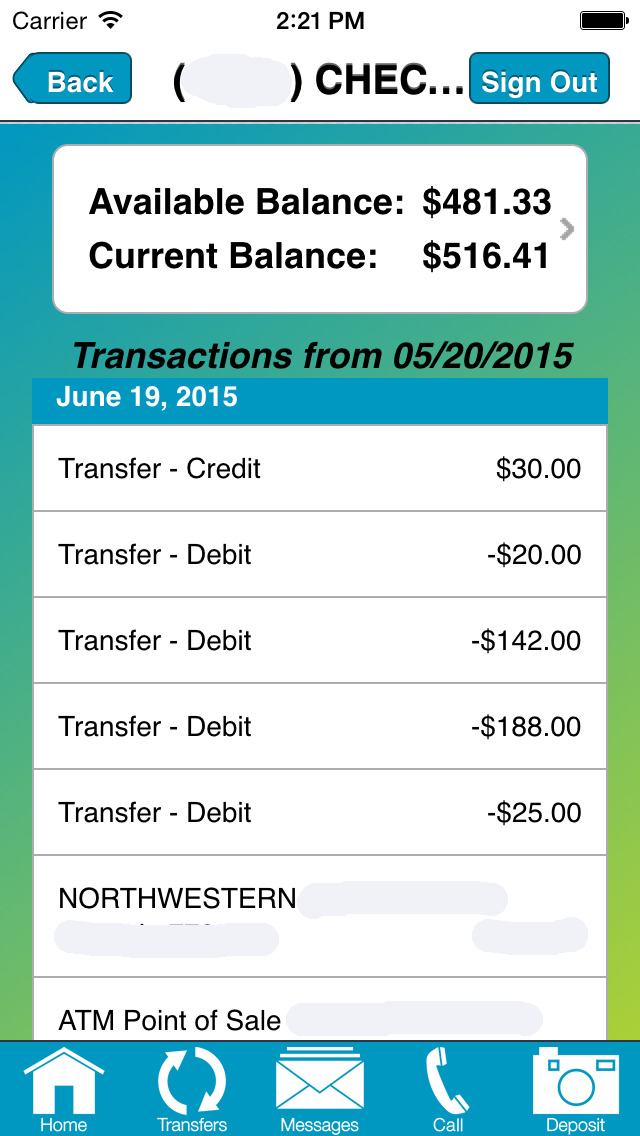This screenshot has width=640, height=1136.
Task: Go back using the Back button
Action: (x=72, y=78)
